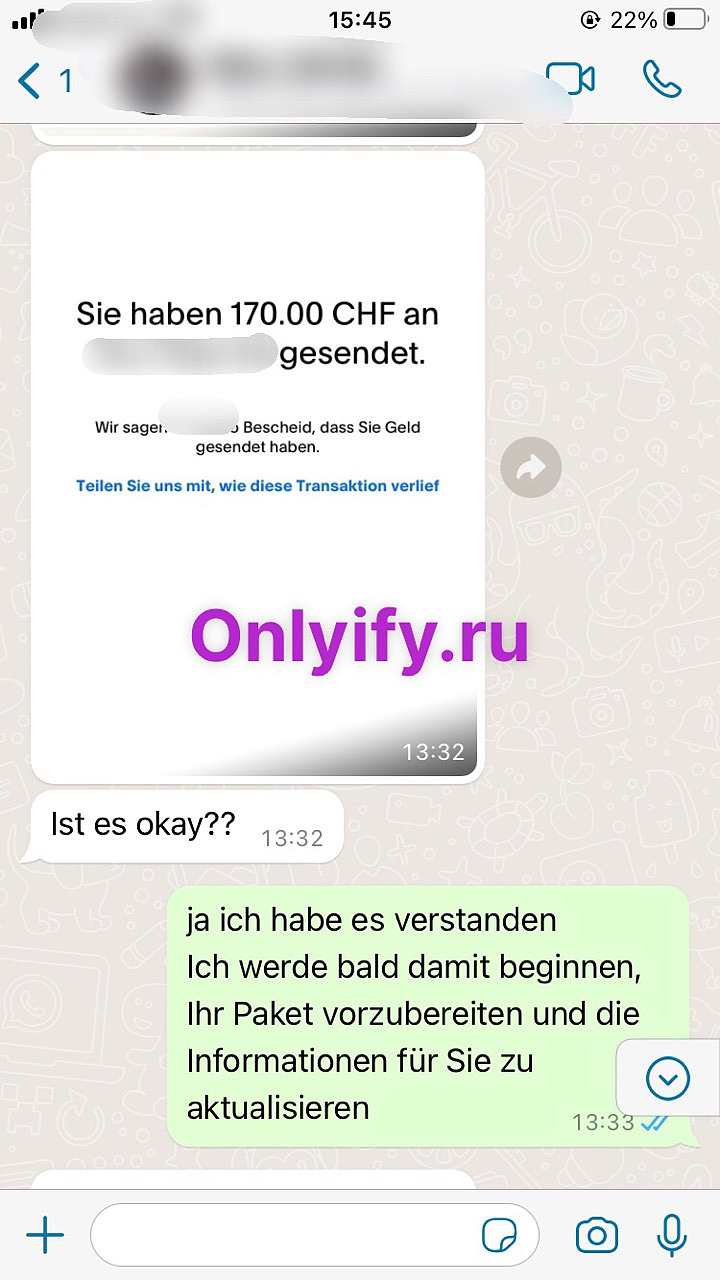Forward the payment screenshot image
The height and width of the screenshot is (1280, 720).
coord(530,467)
